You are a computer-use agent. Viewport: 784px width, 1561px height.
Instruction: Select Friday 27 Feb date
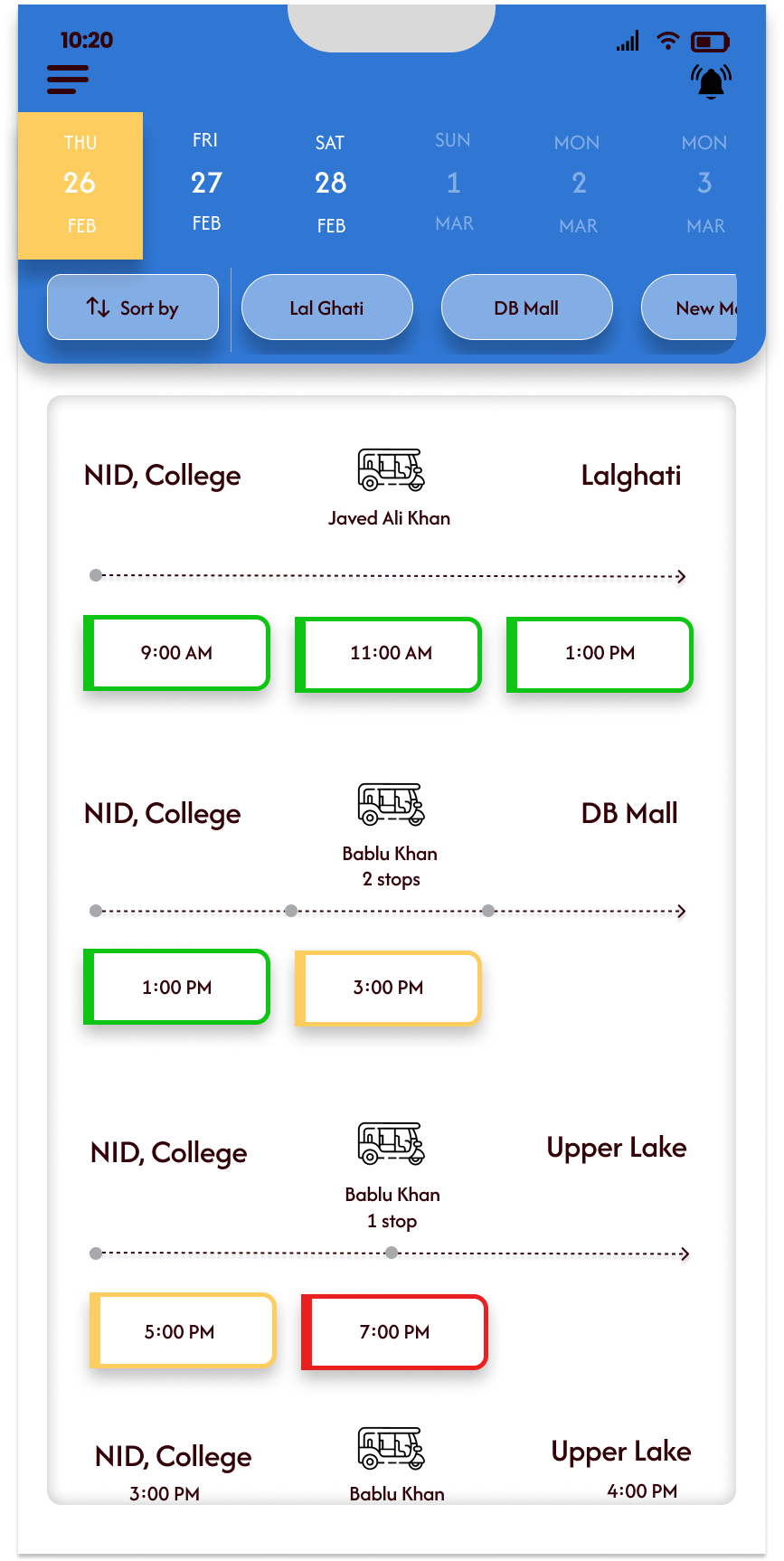206,183
